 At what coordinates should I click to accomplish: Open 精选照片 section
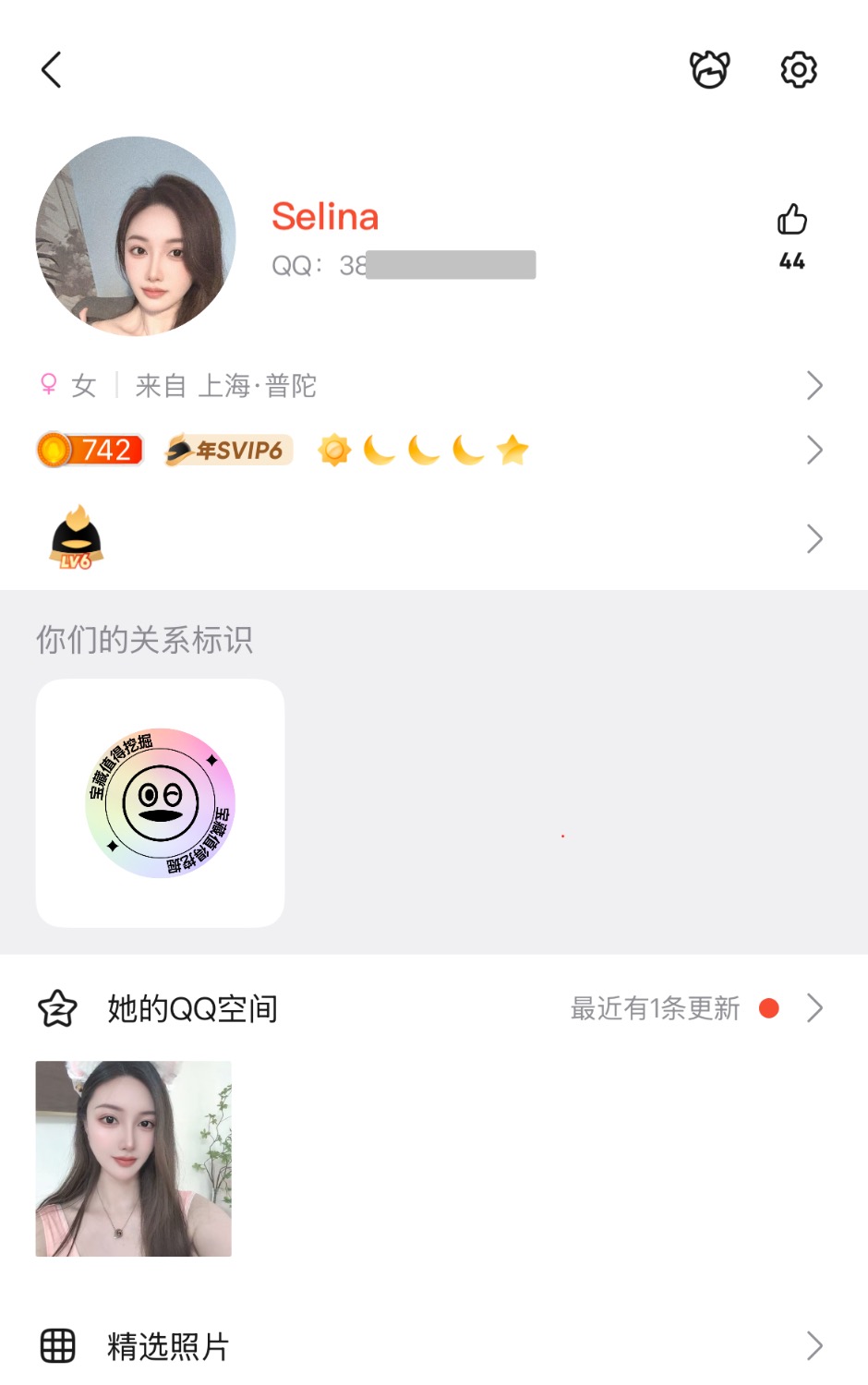pos(429,1346)
